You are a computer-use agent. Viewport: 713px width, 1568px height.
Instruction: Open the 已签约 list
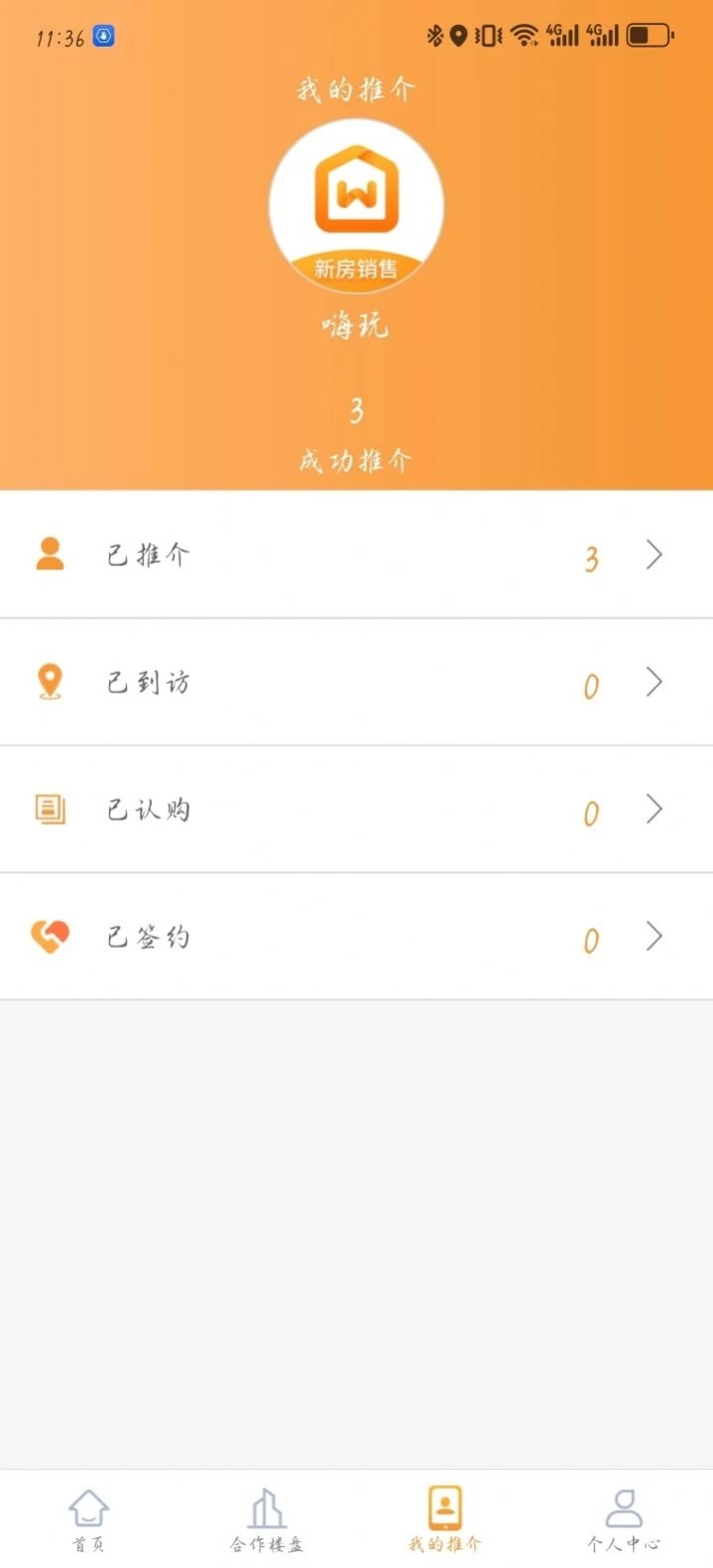pos(356,937)
